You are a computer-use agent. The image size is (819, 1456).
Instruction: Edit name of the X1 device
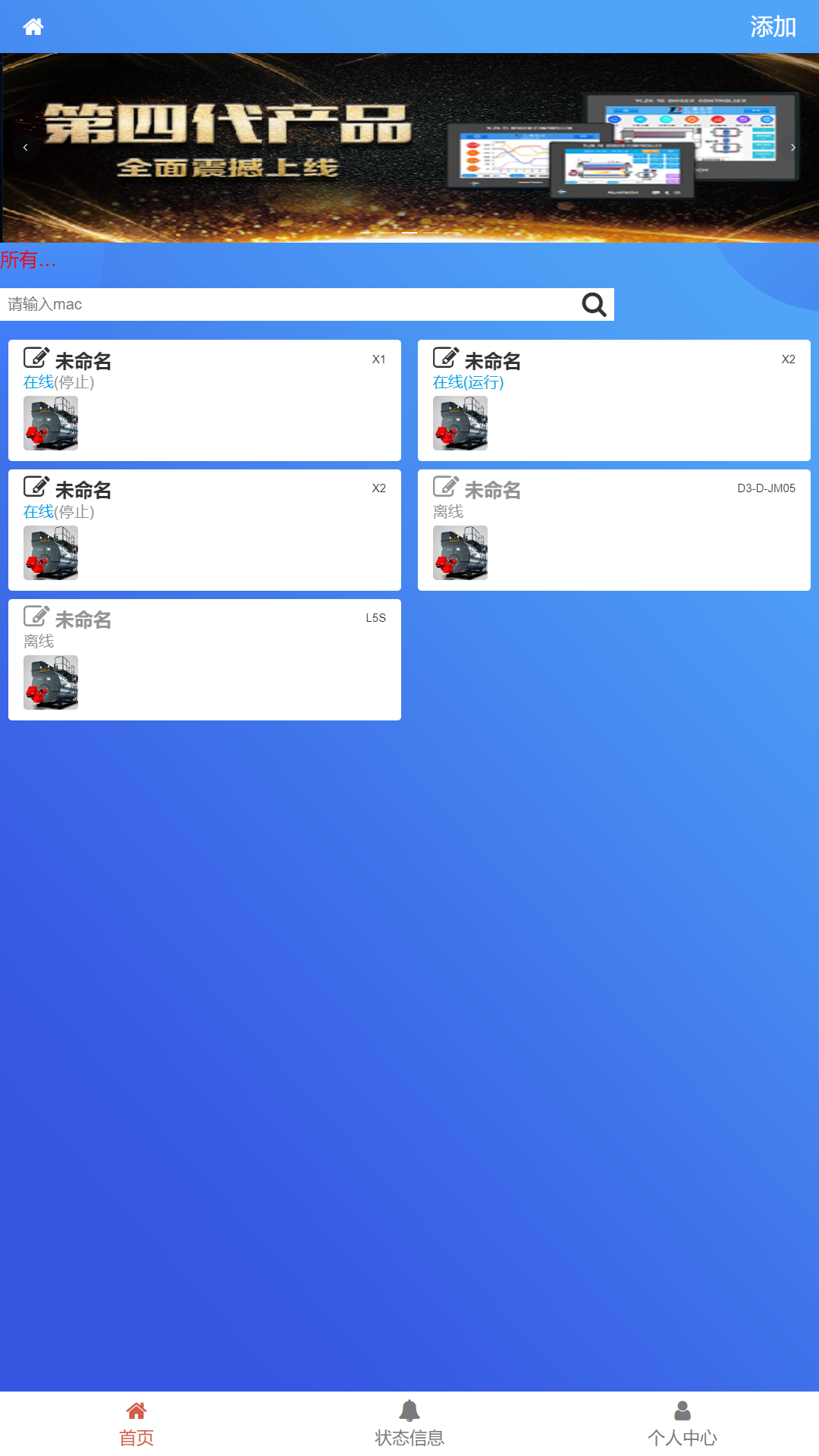tap(36, 358)
